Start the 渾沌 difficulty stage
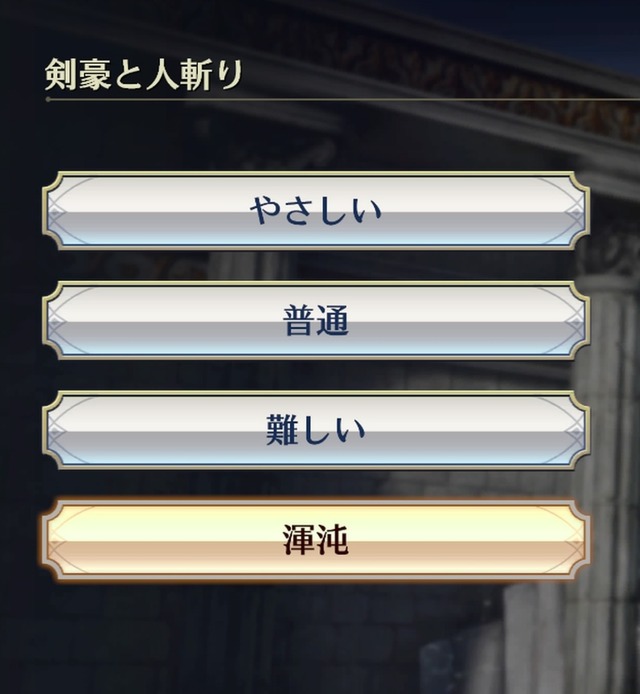 pyautogui.click(x=315, y=540)
